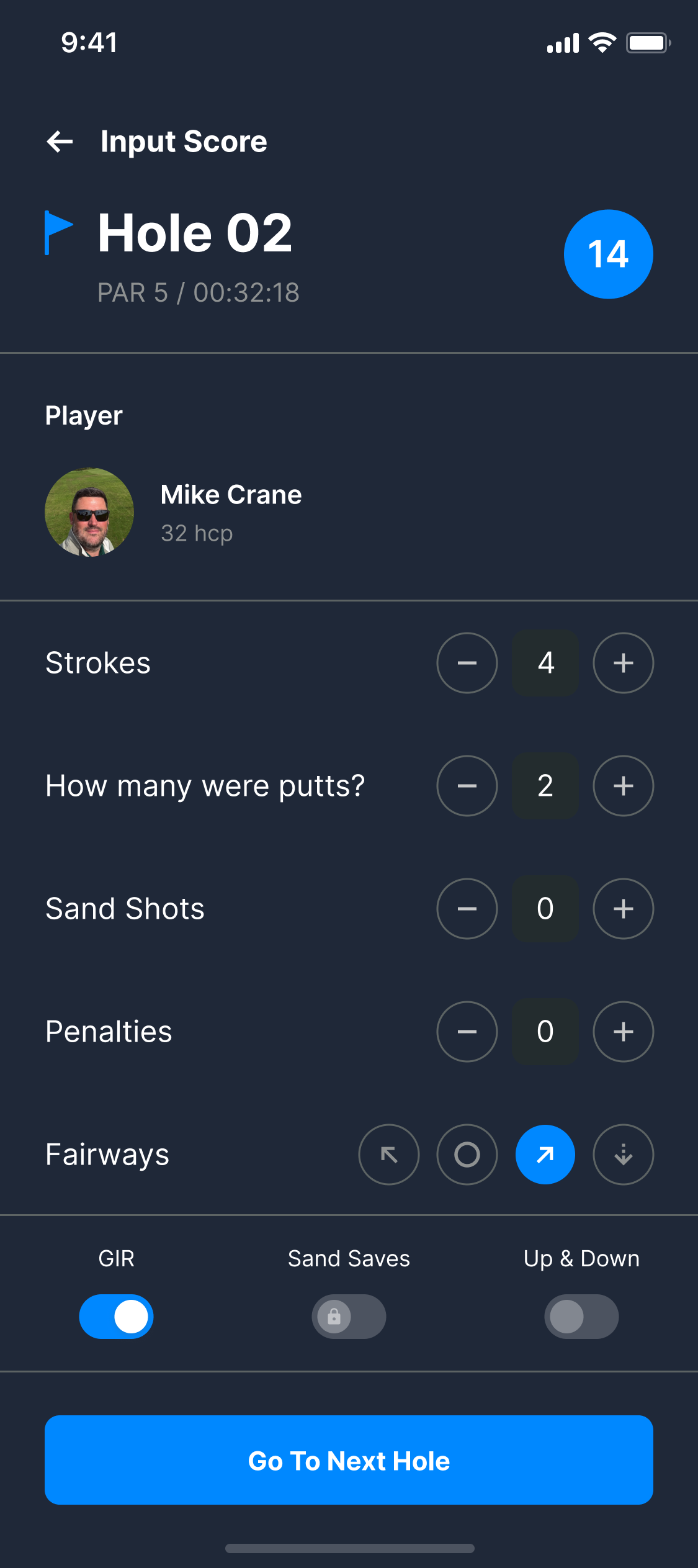The height and width of the screenshot is (1568, 698).
Task: Click the lock icon on Sand Saves toggle
Action: (334, 1317)
